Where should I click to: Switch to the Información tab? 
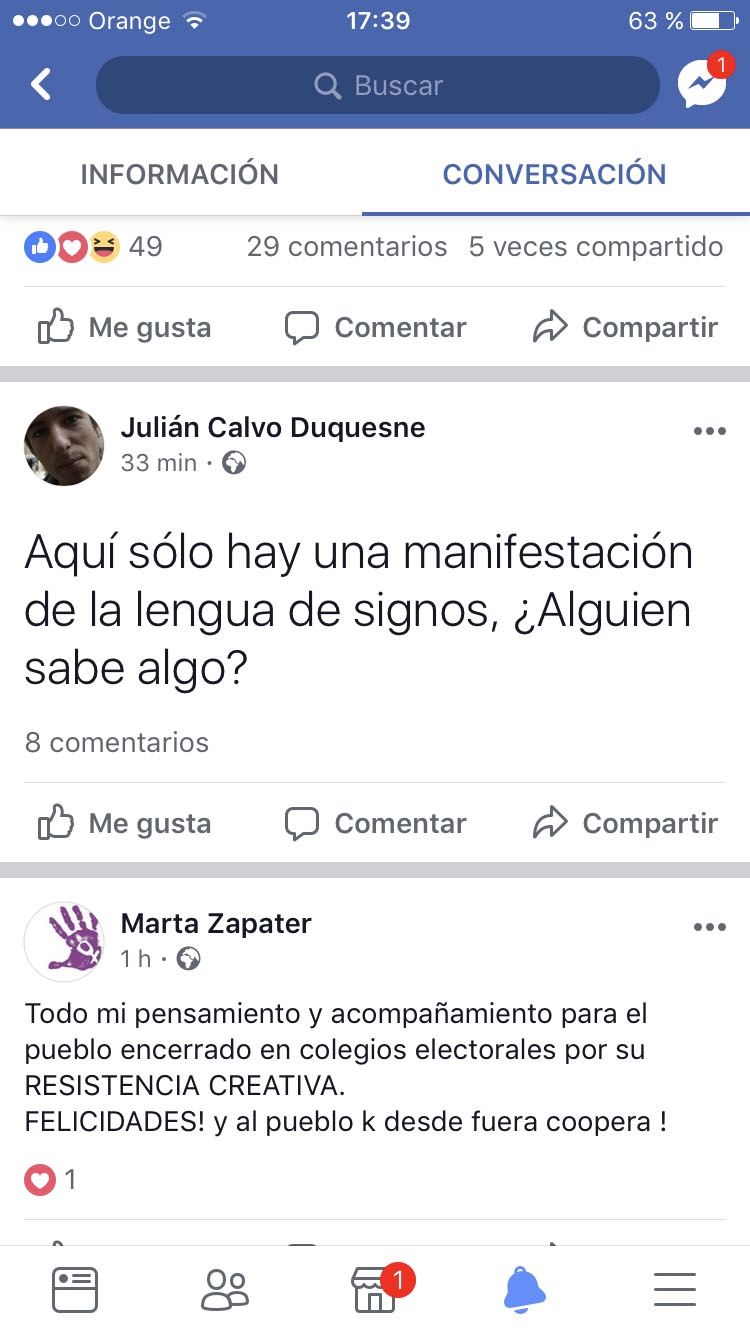point(180,174)
